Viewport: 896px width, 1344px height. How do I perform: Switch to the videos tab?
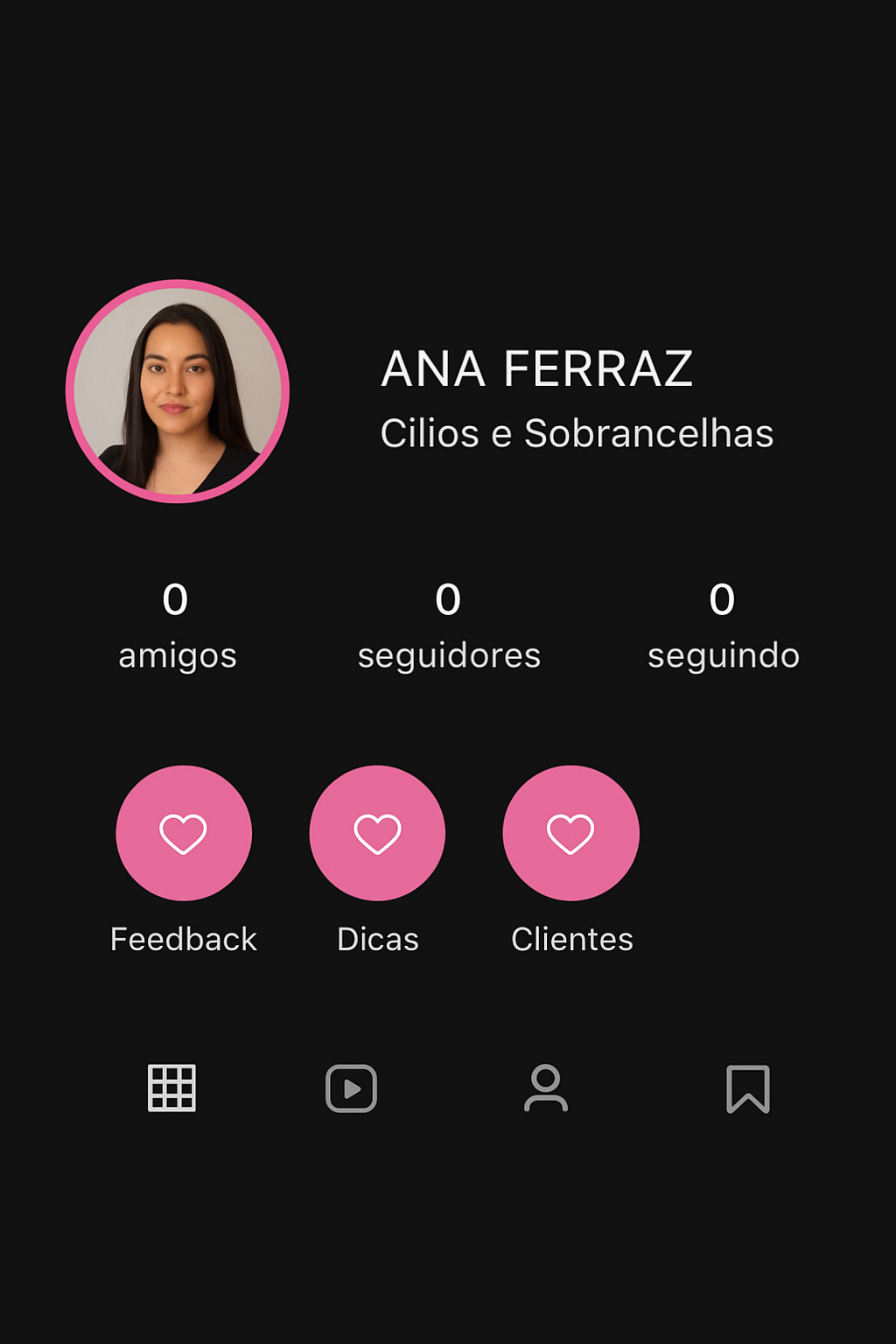(x=351, y=1088)
